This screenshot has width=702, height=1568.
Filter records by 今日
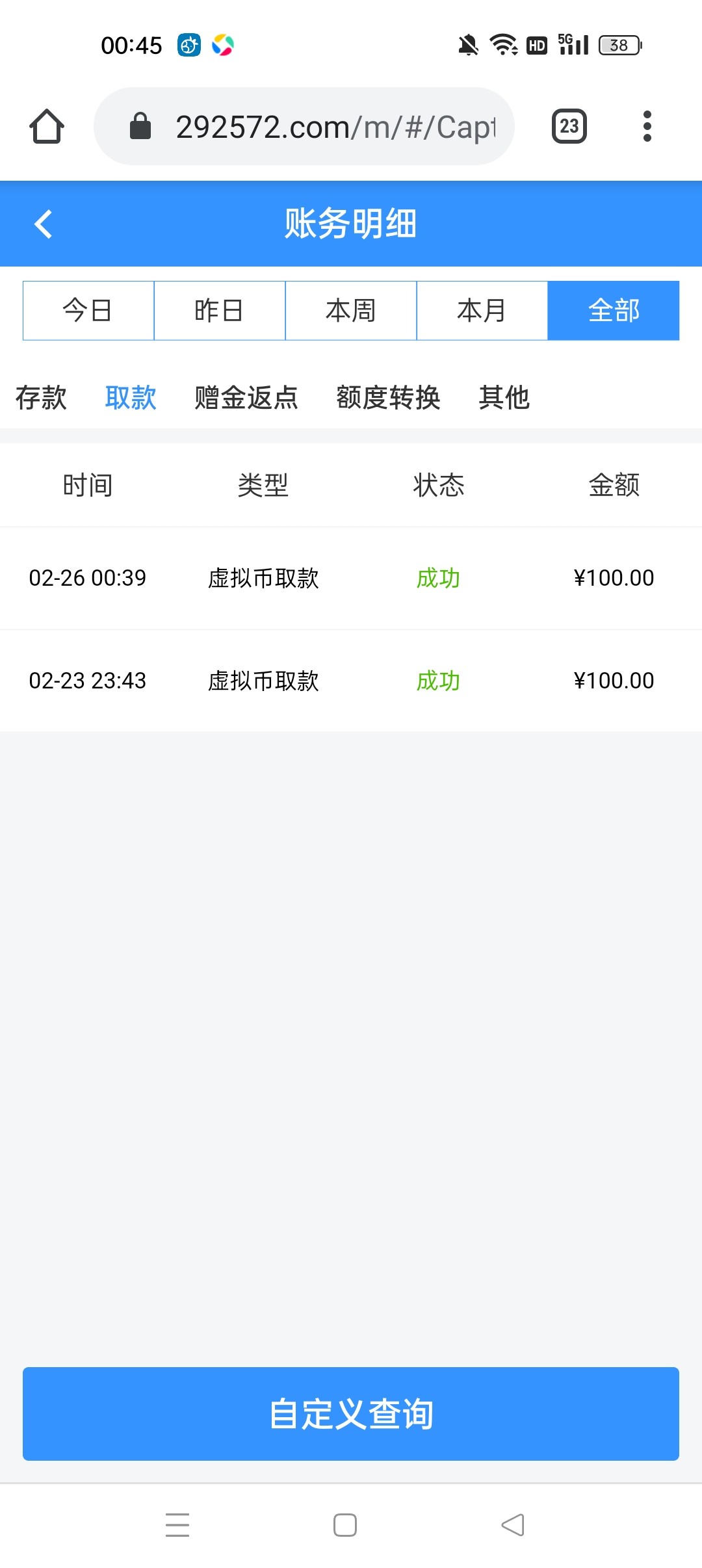[88, 311]
